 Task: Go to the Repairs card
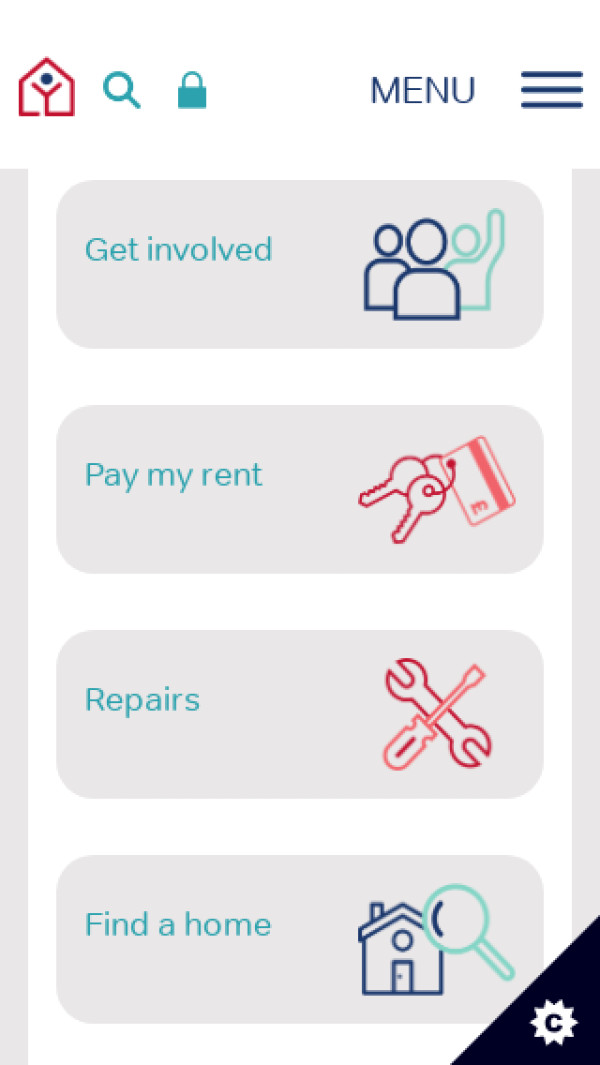tap(300, 714)
